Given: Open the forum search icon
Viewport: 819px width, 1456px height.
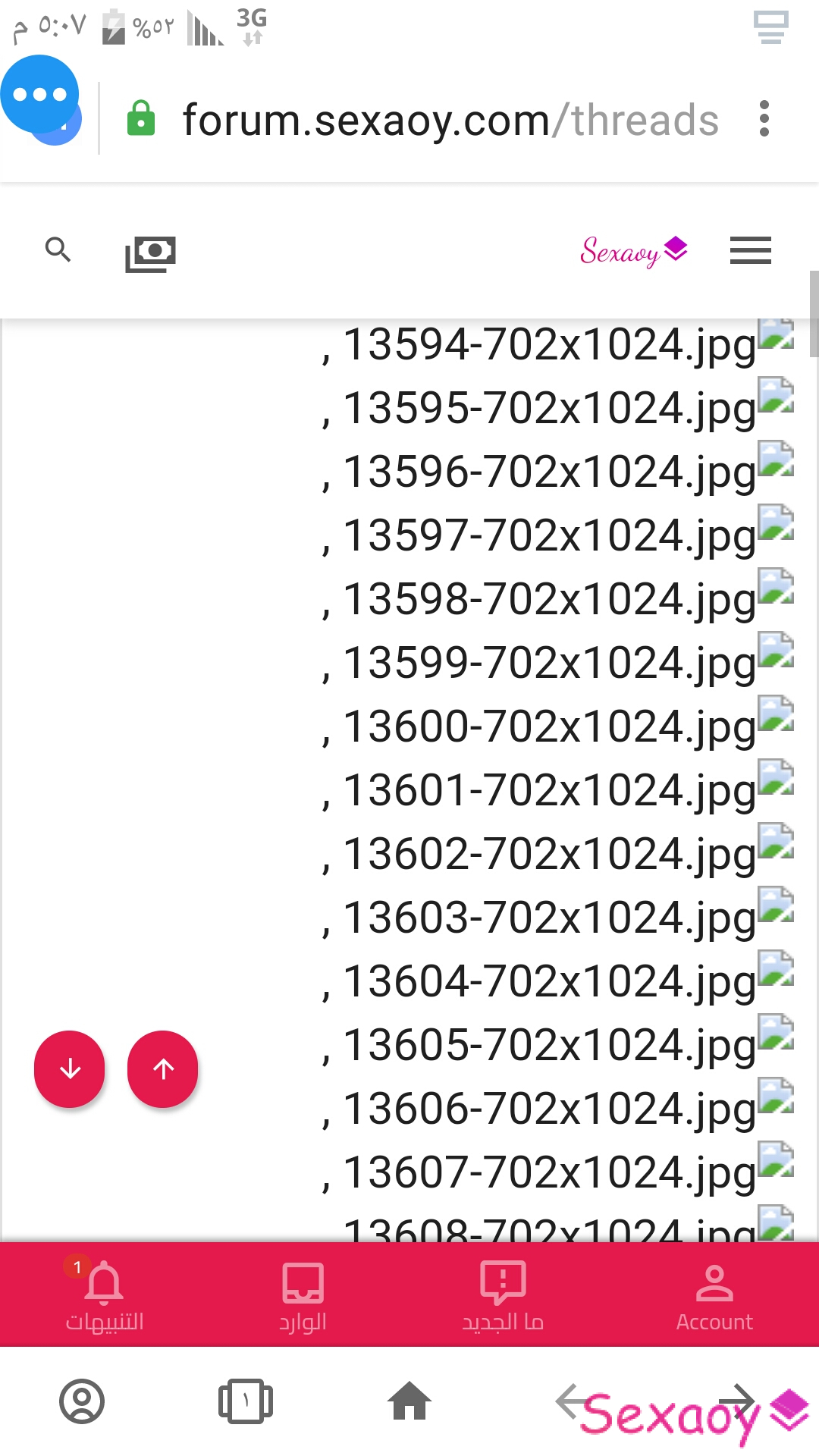Looking at the screenshot, I should 58,249.
